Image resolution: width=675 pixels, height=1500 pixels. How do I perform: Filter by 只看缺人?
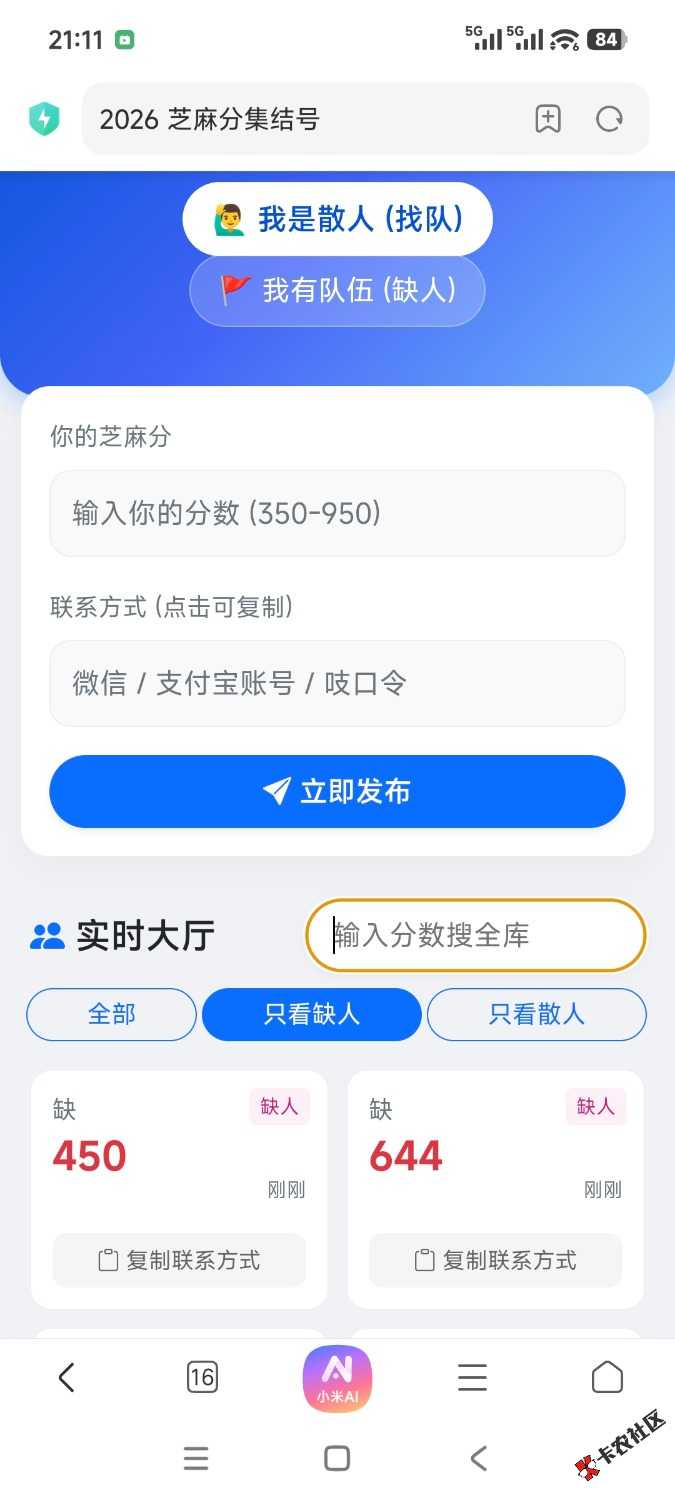click(x=311, y=1014)
